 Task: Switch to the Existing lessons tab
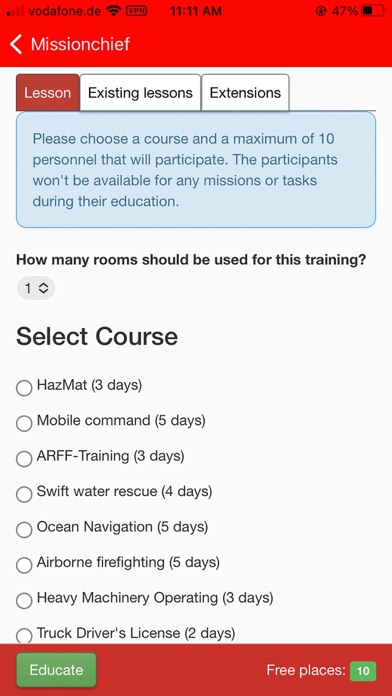click(x=140, y=92)
